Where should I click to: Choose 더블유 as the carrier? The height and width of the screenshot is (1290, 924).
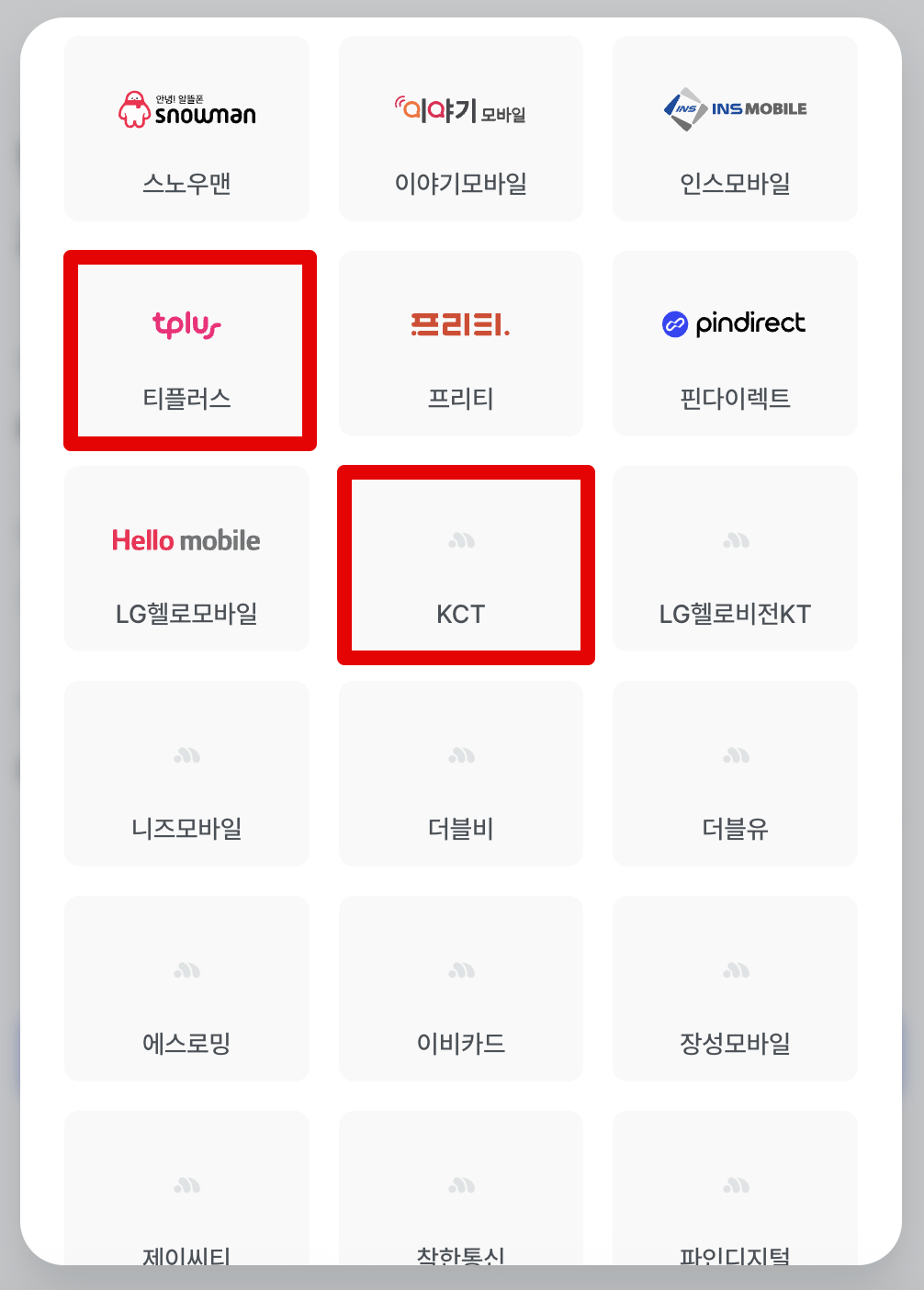tap(735, 774)
